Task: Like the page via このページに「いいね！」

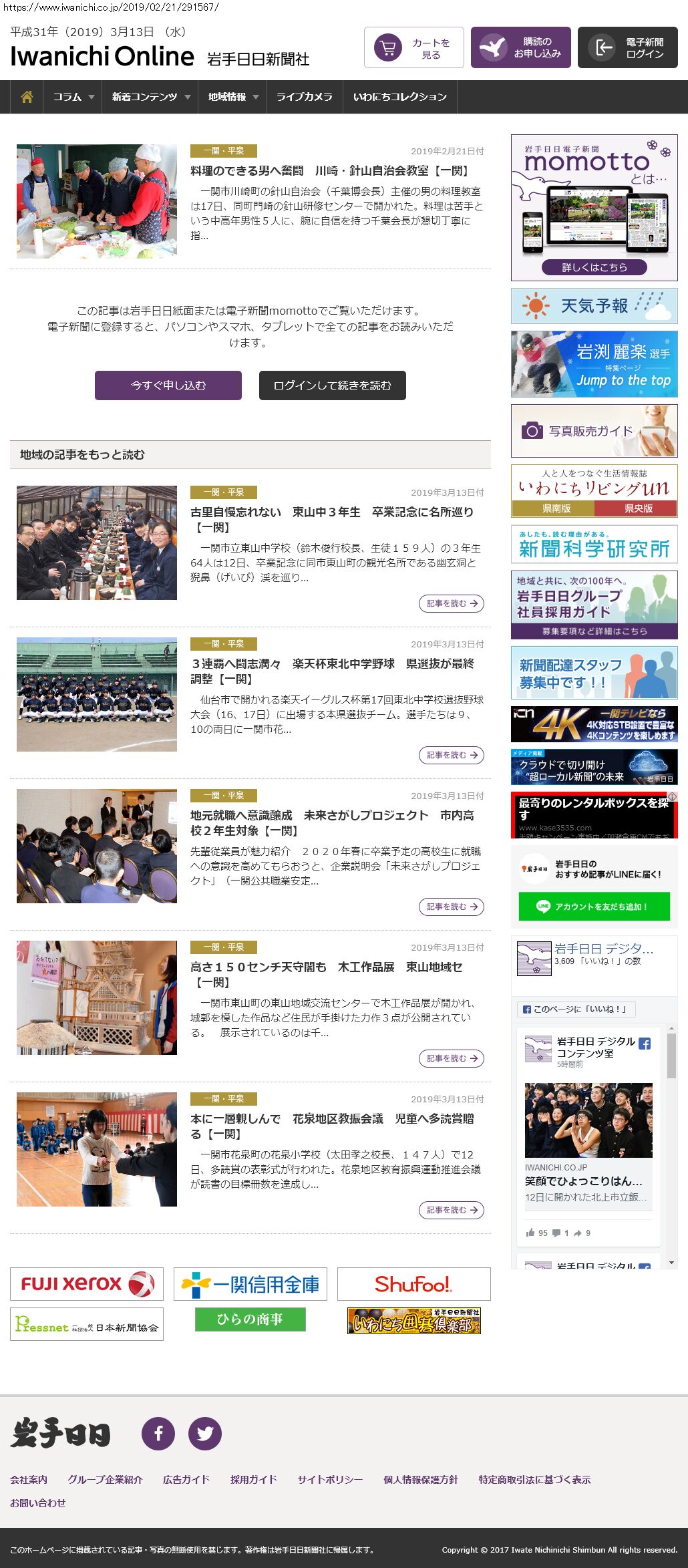Action: click(576, 1009)
